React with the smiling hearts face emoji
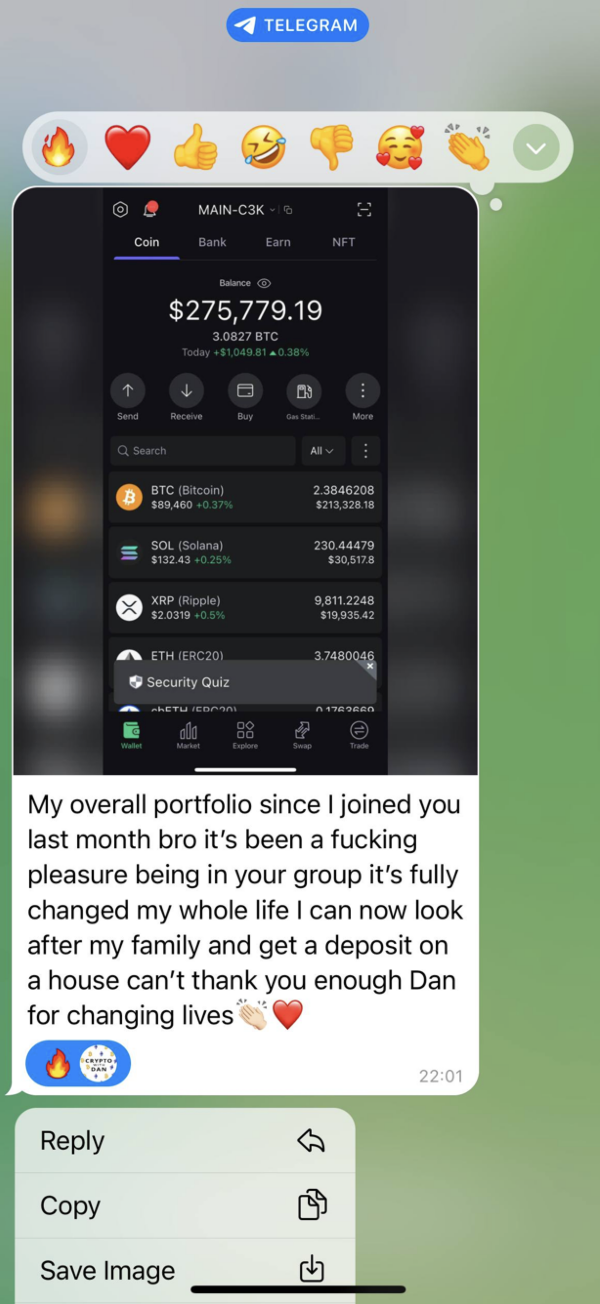 click(400, 148)
